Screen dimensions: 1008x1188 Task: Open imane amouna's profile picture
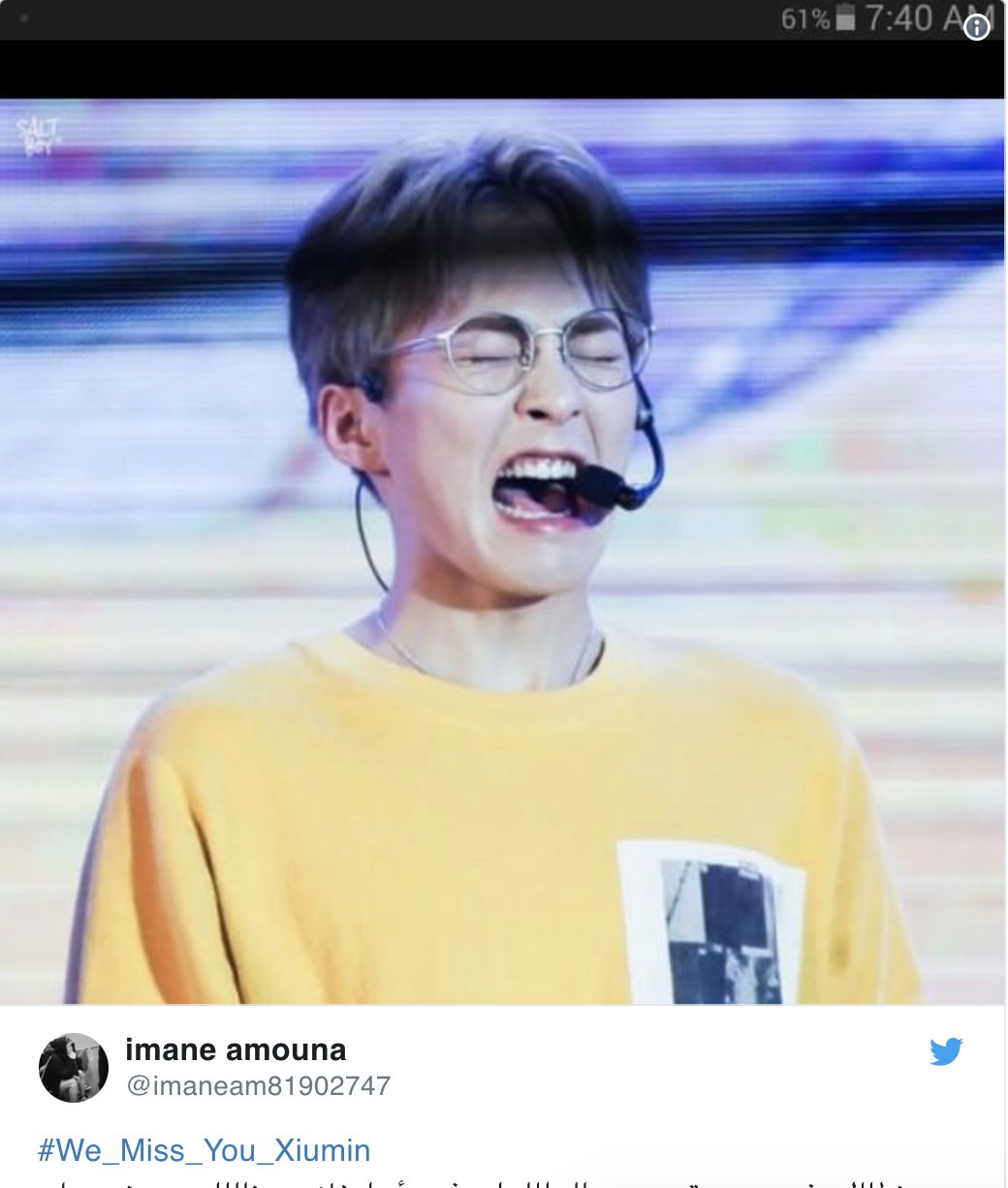(74, 1068)
